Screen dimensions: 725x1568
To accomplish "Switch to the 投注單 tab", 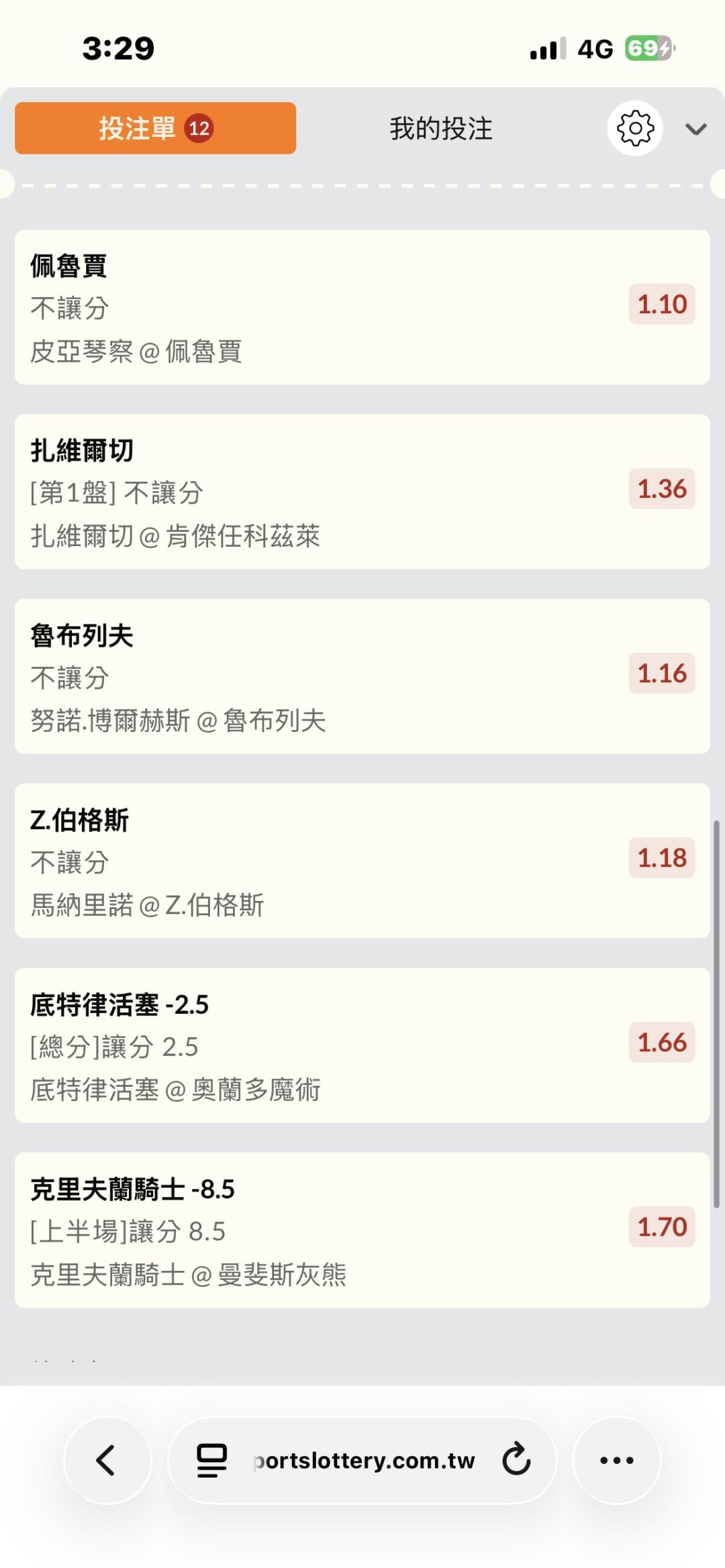I will tap(155, 128).
